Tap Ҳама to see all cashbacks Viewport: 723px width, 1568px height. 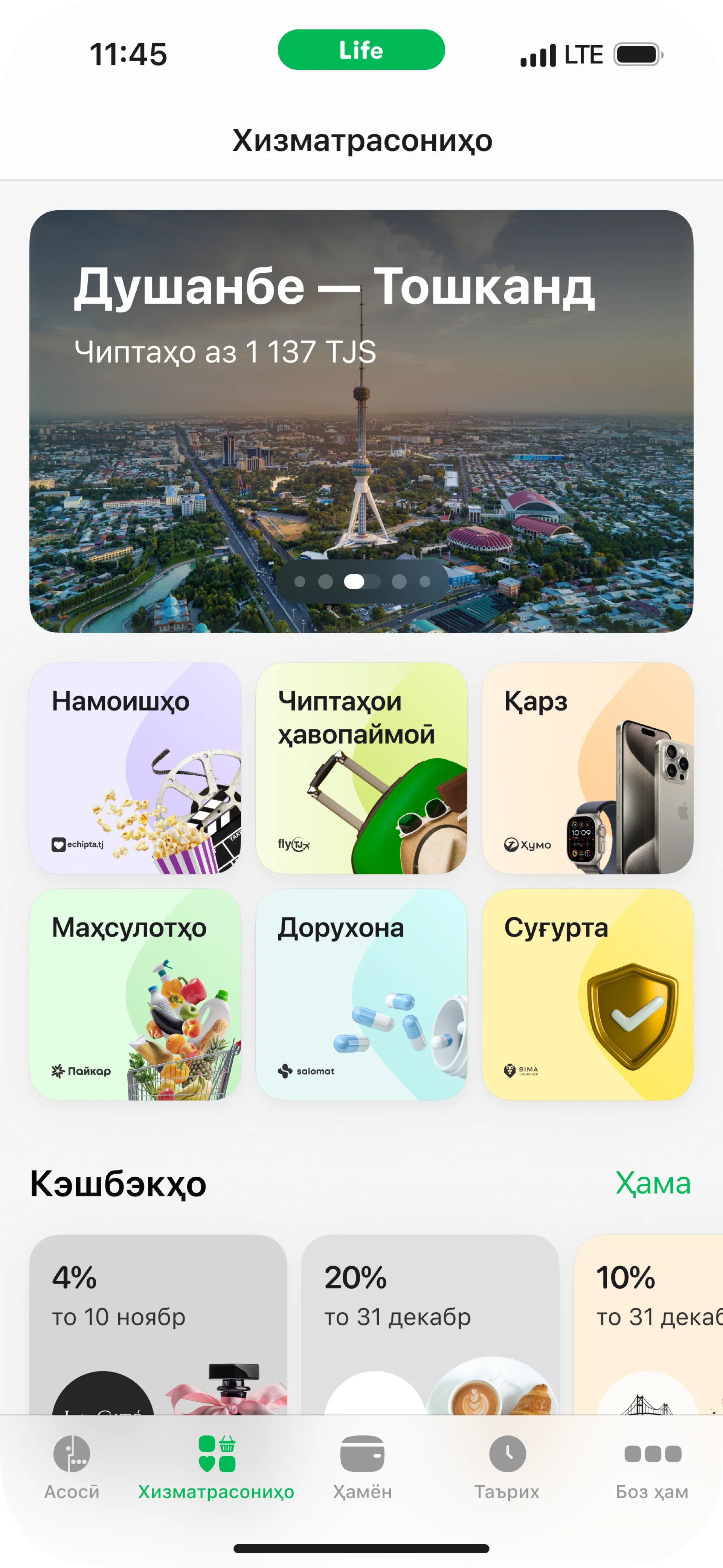(653, 1183)
